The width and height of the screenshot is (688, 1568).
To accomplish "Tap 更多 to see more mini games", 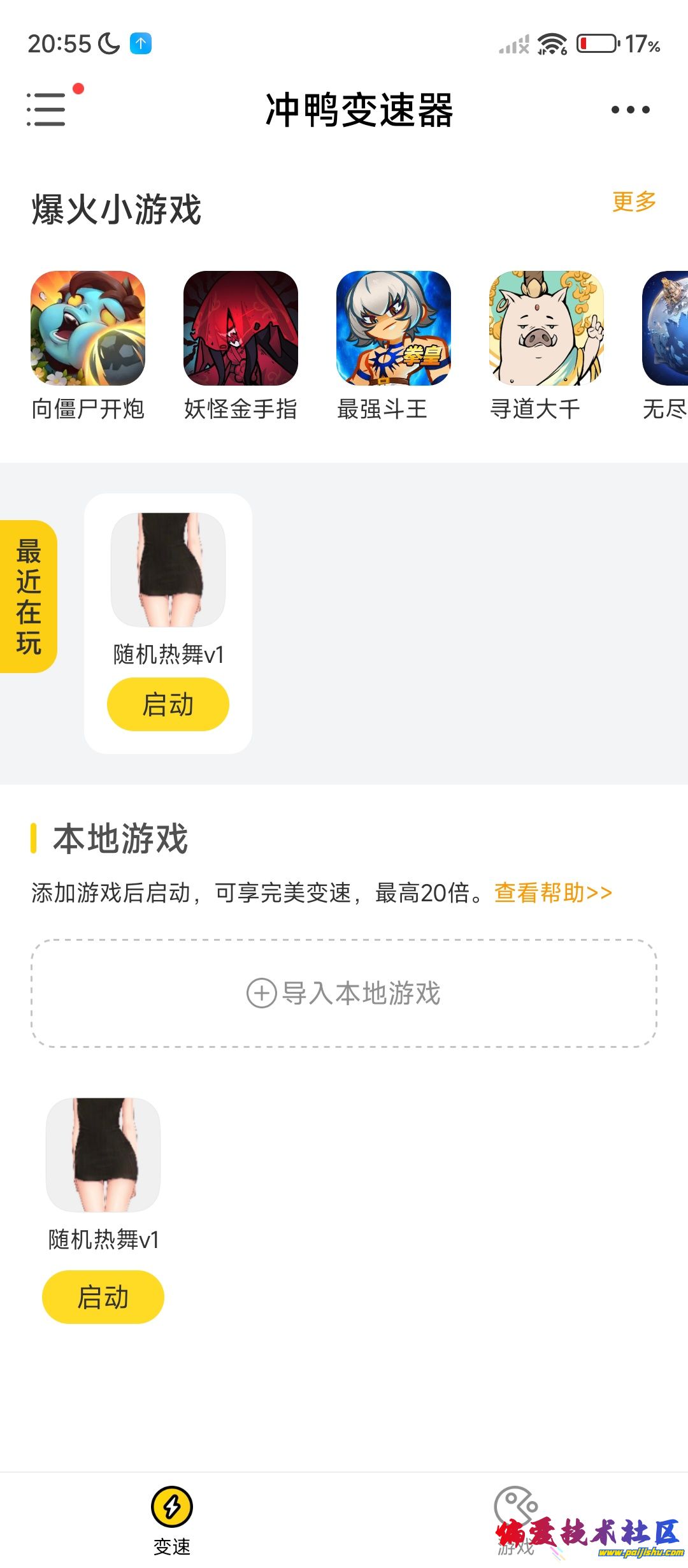I will click(633, 202).
